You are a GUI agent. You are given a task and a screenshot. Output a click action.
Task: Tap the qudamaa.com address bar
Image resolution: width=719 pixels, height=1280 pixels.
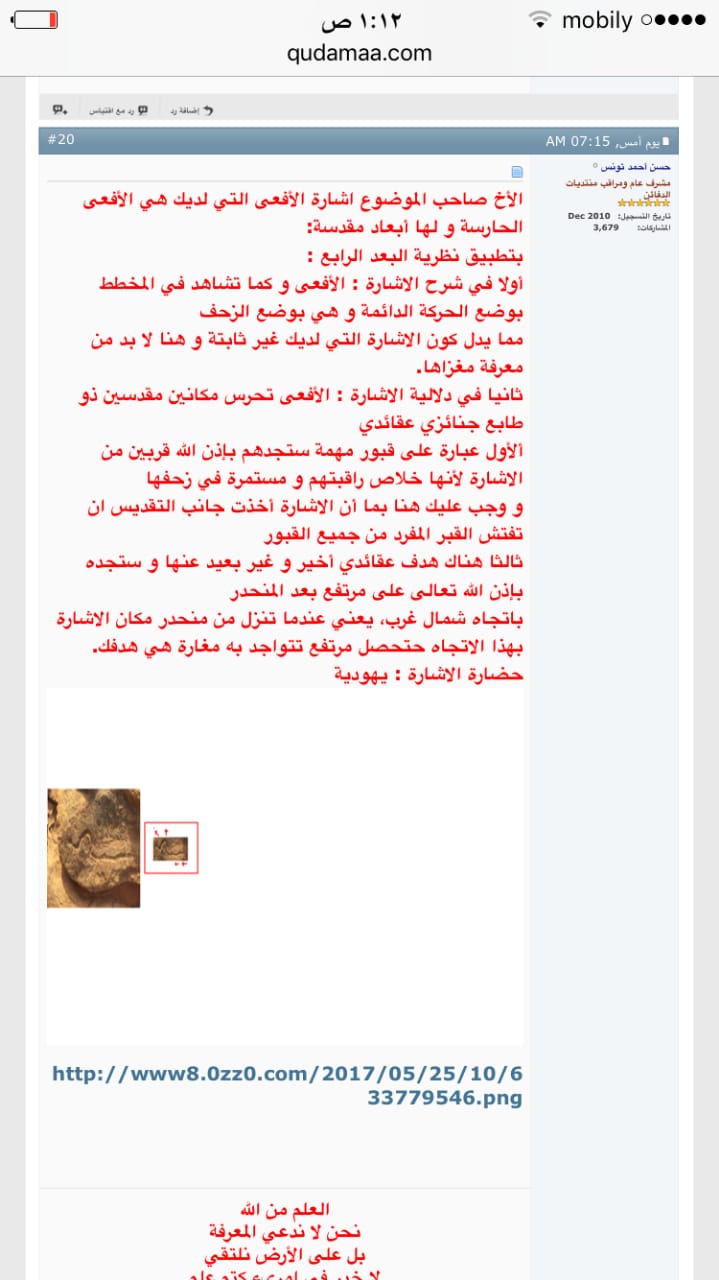pos(359,53)
